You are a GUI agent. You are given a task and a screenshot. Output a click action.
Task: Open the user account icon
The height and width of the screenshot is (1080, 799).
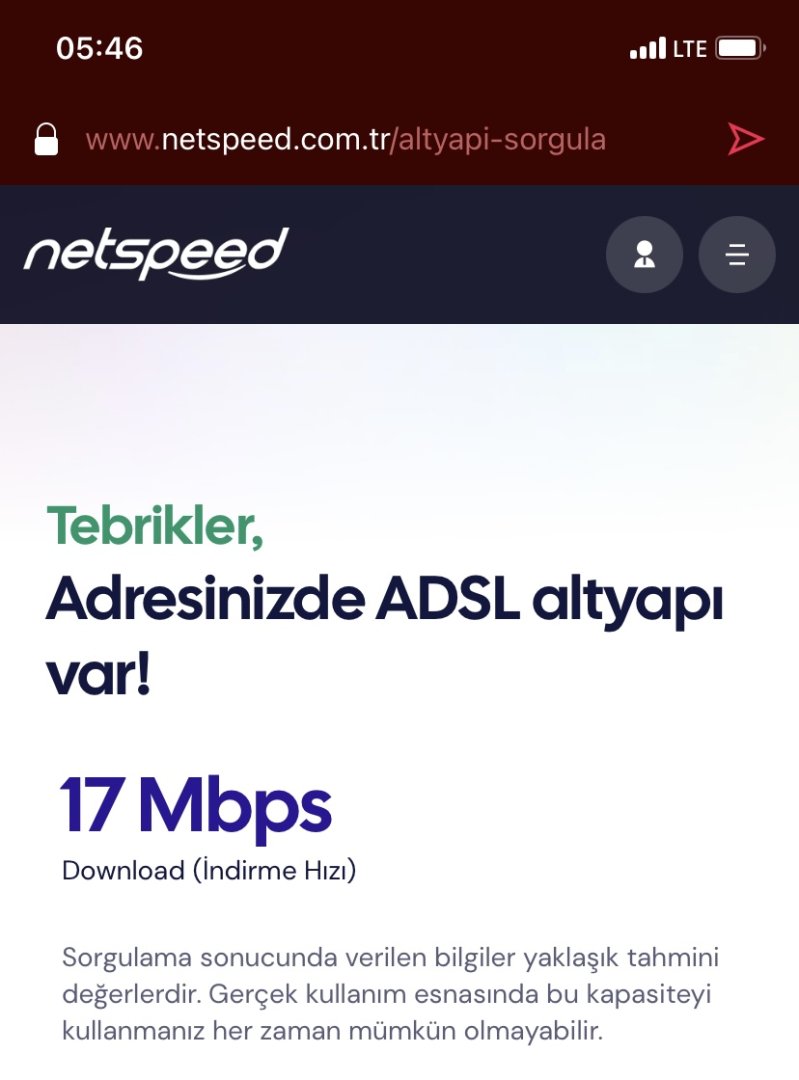pos(644,255)
